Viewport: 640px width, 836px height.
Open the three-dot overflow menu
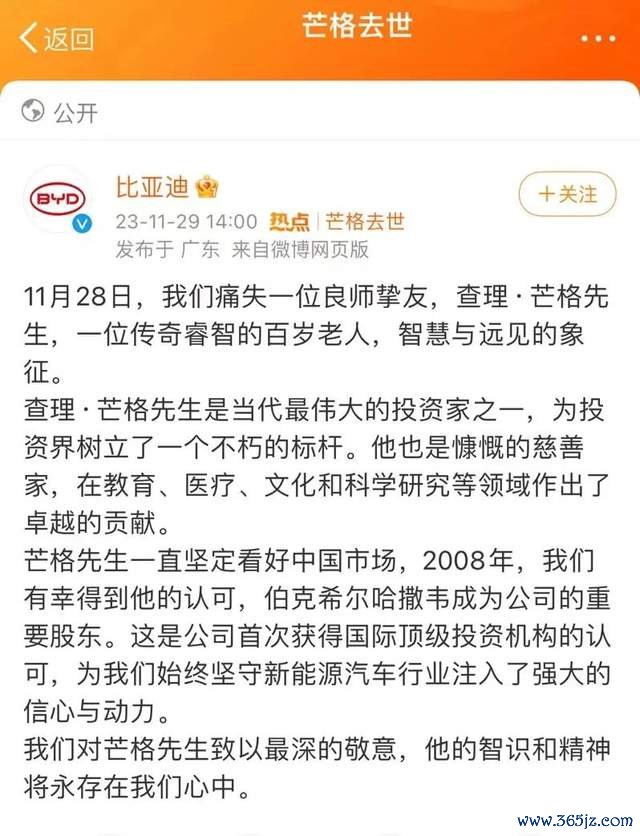coord(598,38)
